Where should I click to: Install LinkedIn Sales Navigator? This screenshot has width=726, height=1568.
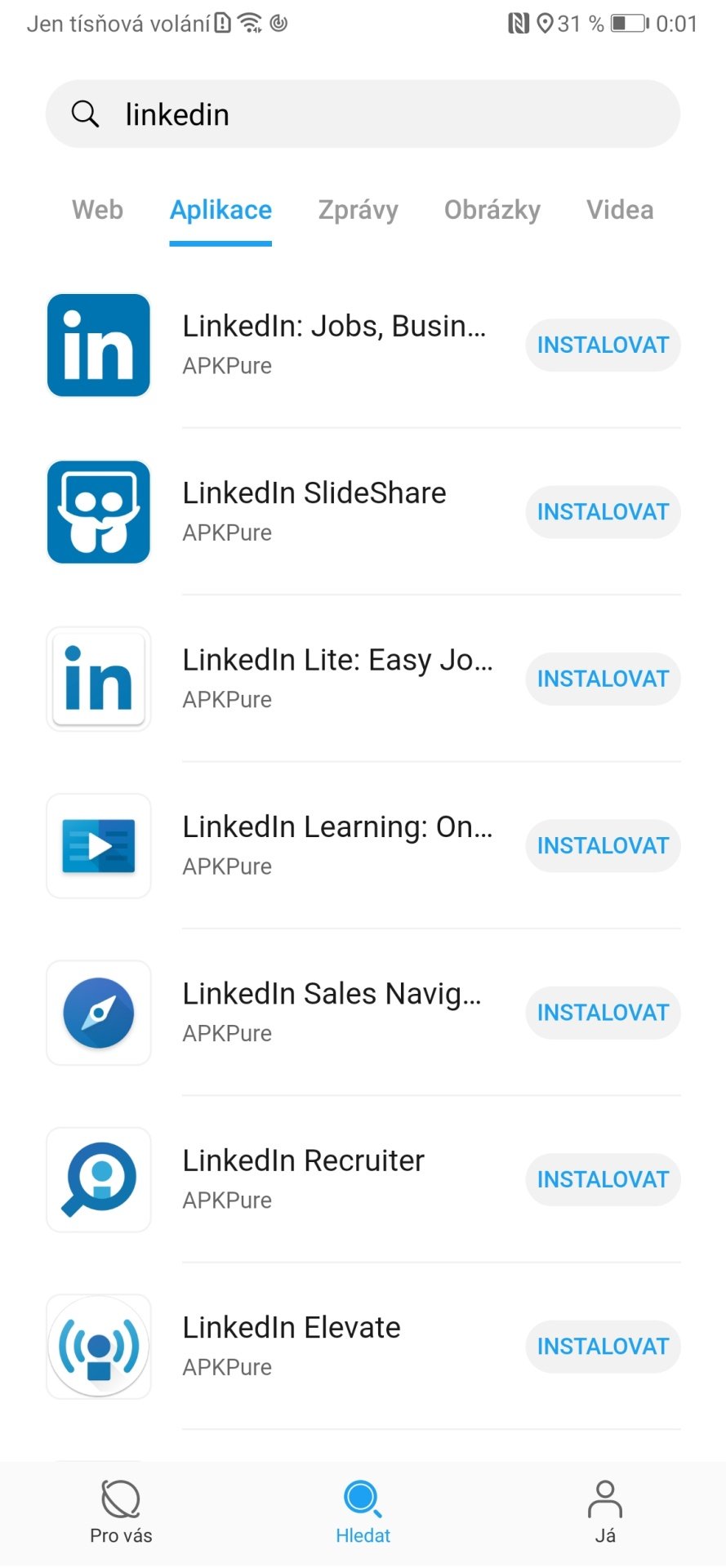[x=603, y=1013]
